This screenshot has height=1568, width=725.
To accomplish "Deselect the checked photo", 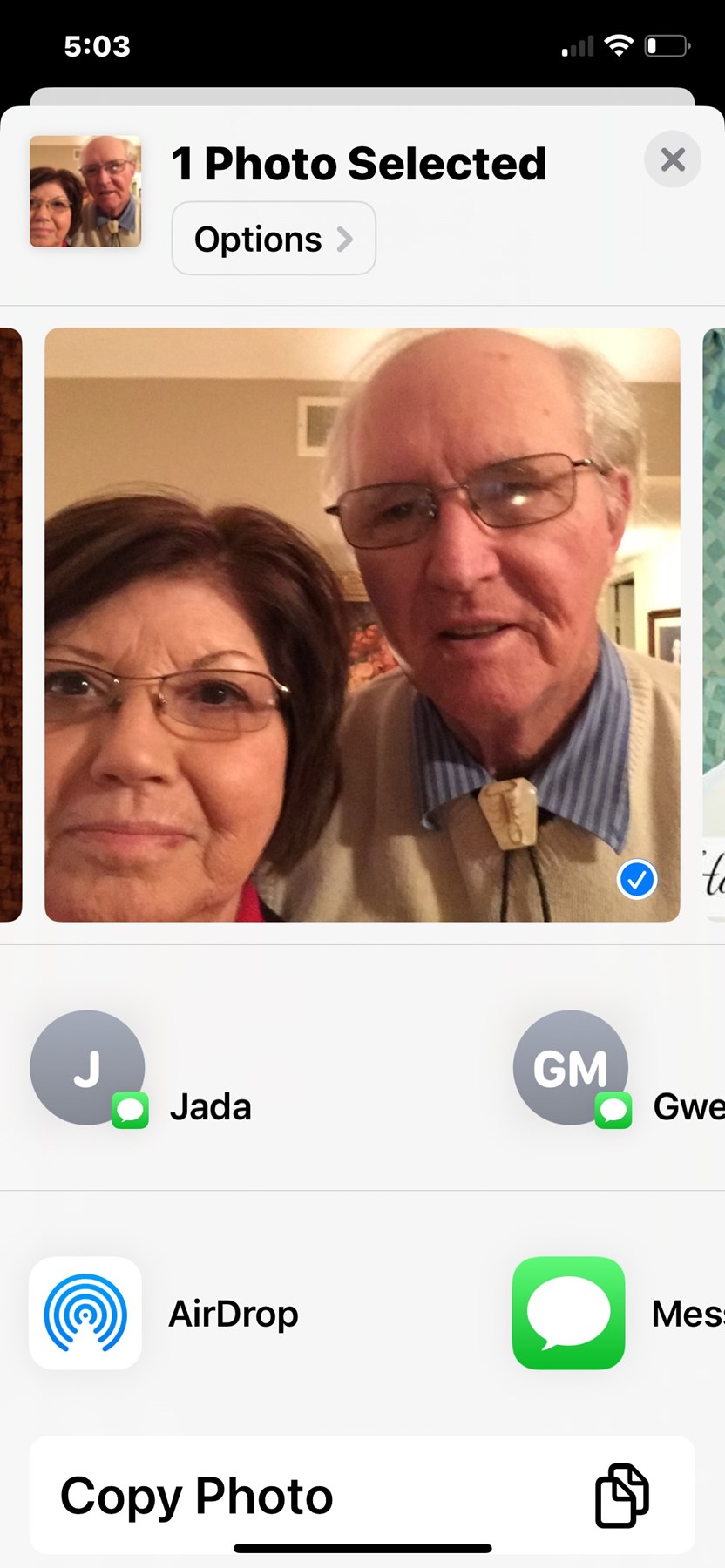I will 637,879.
